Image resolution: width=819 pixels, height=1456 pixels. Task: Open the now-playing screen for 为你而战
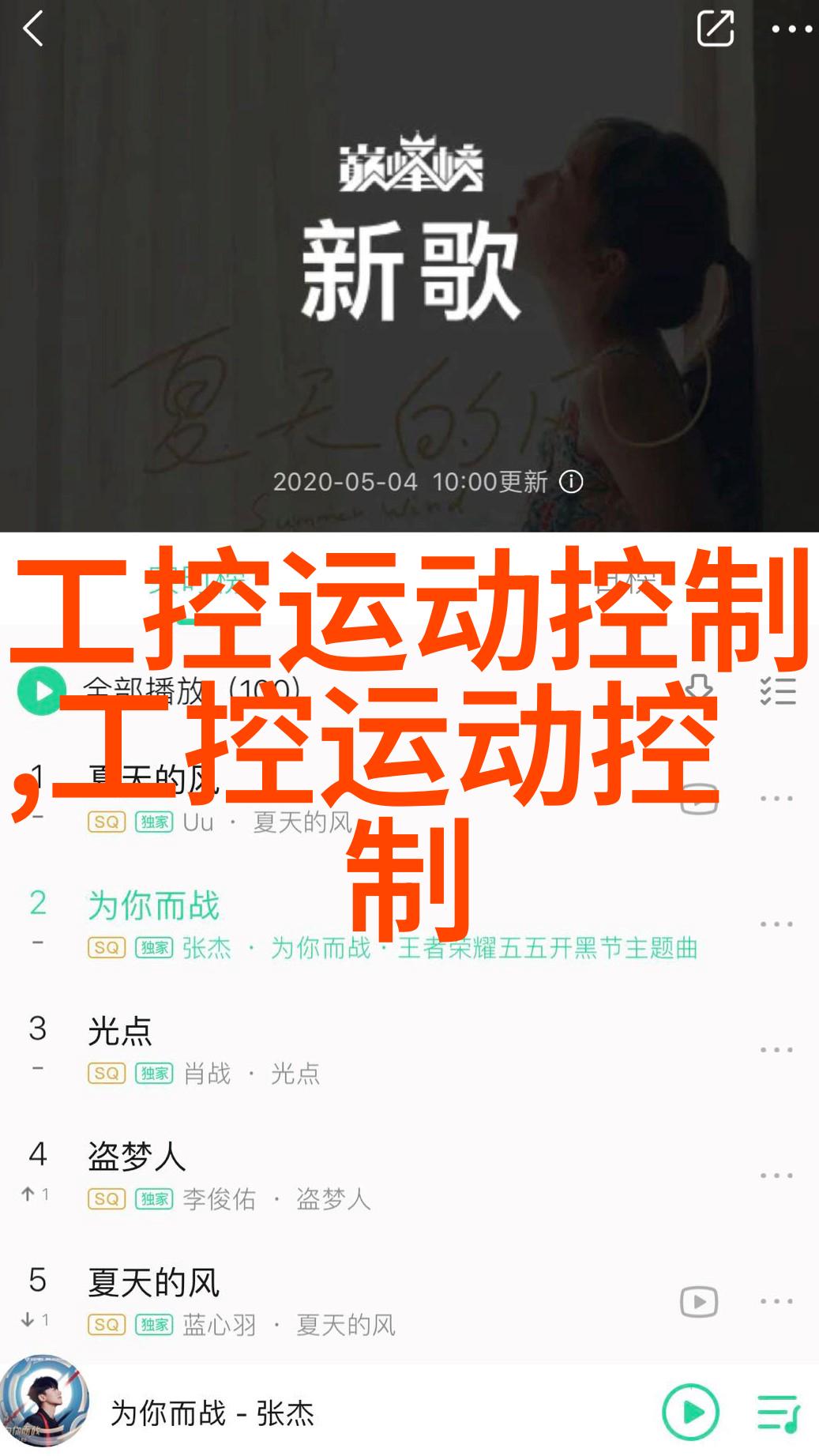coord(212,1413)
